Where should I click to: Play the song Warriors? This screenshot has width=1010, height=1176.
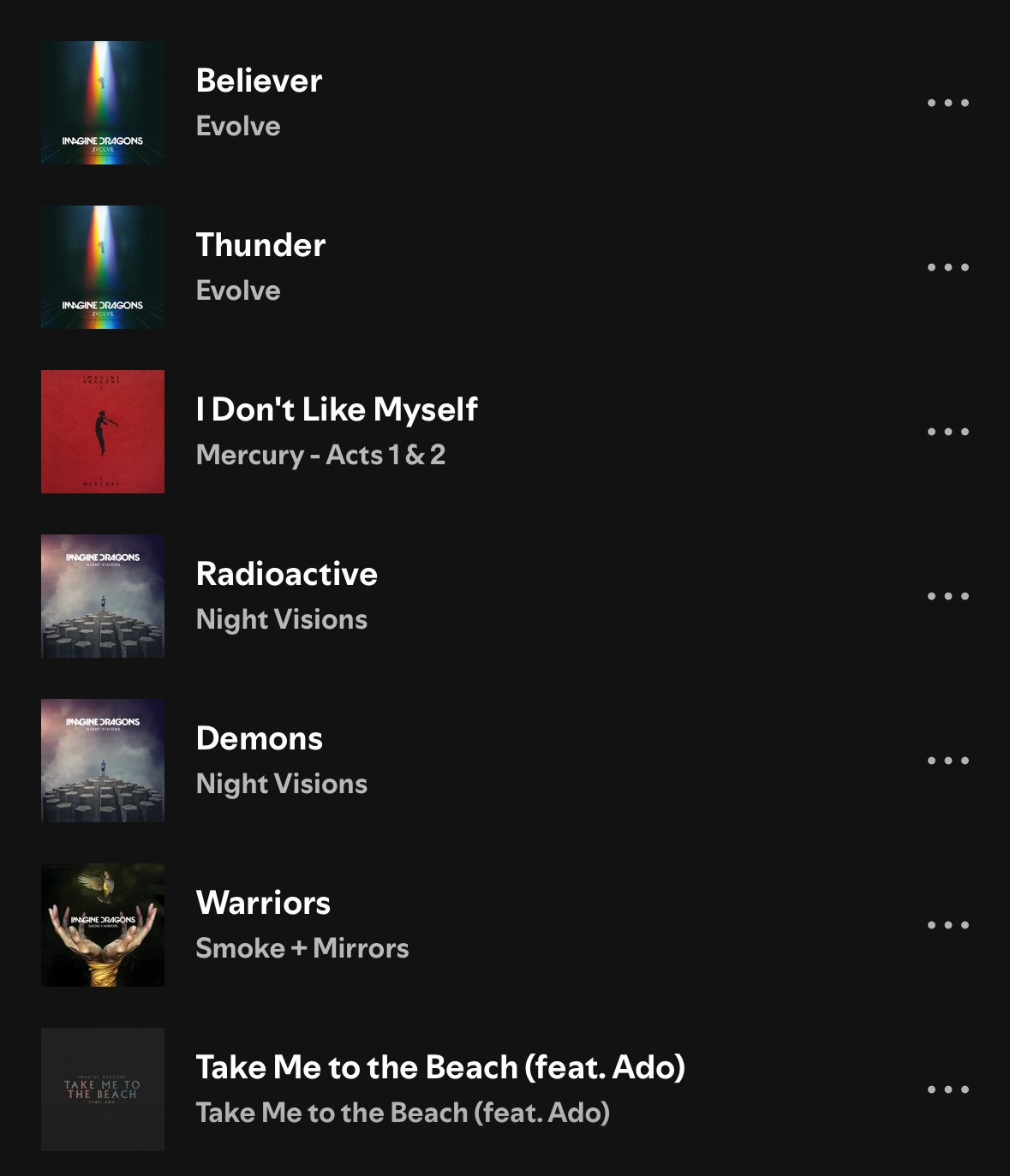point(263,904)
